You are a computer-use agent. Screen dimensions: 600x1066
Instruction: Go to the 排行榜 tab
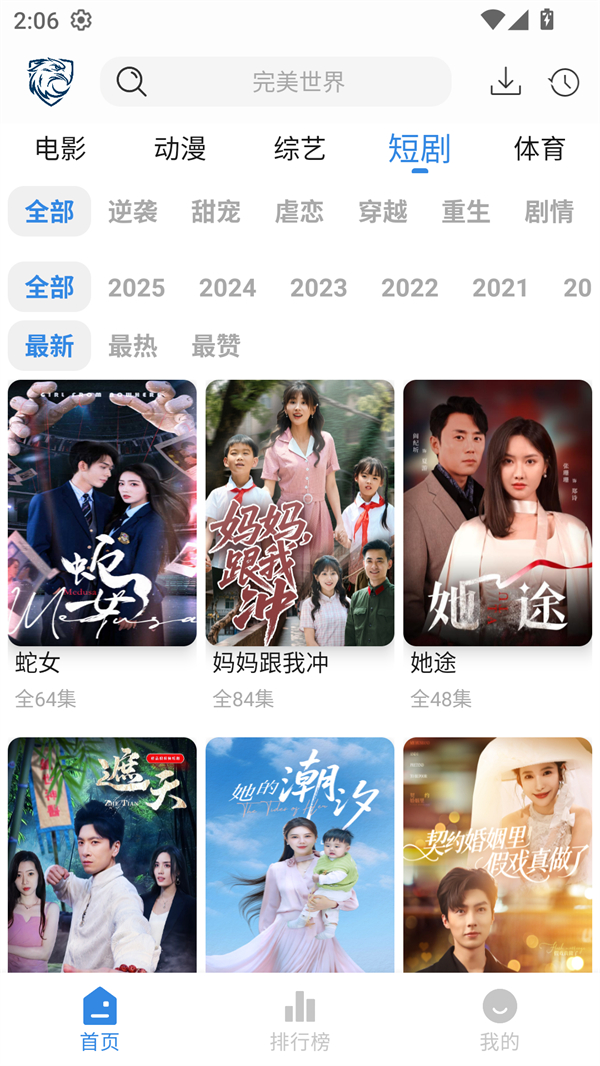tap(300, 1021)
